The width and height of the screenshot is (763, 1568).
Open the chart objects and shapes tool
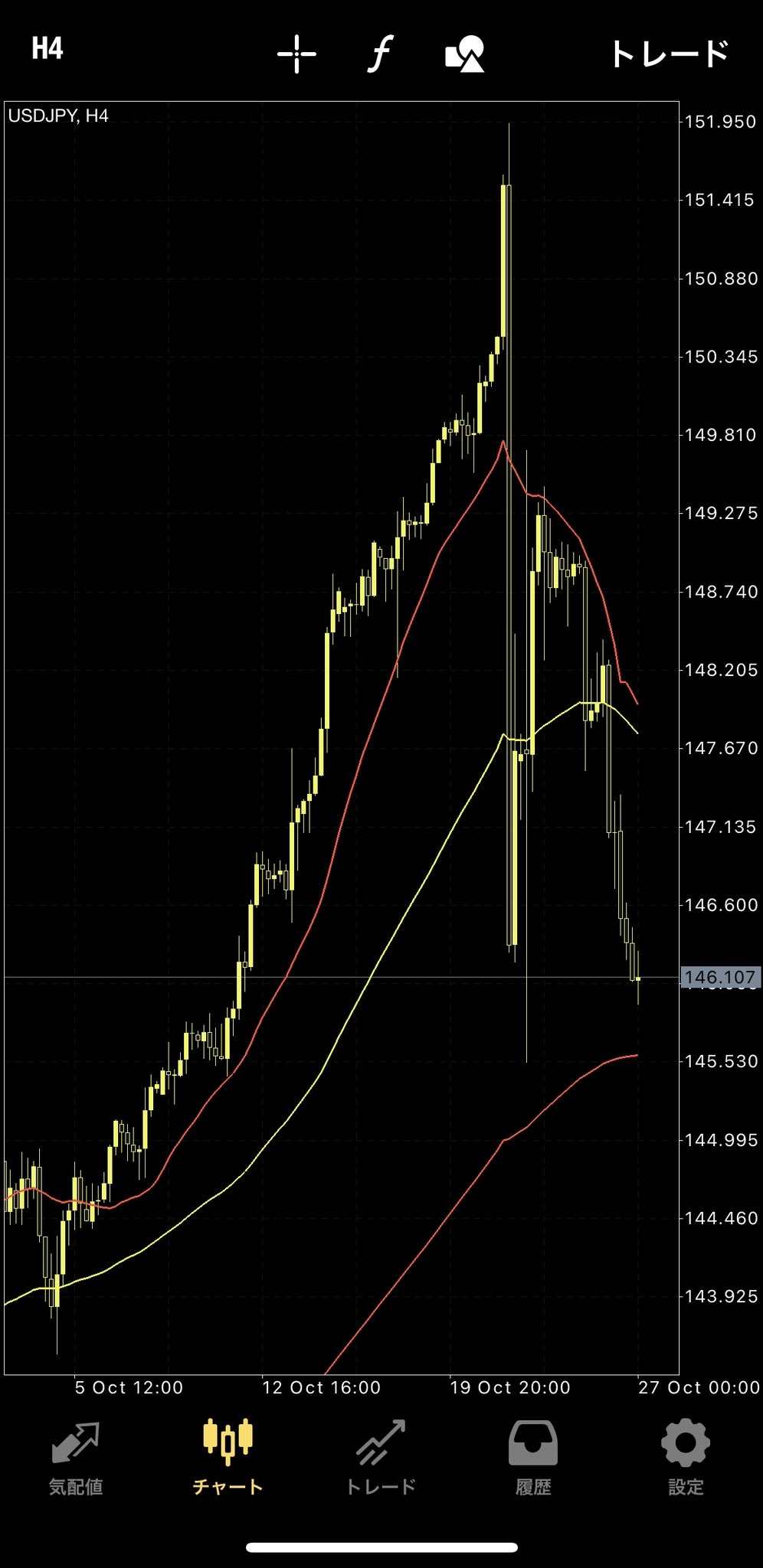[465, 54]
